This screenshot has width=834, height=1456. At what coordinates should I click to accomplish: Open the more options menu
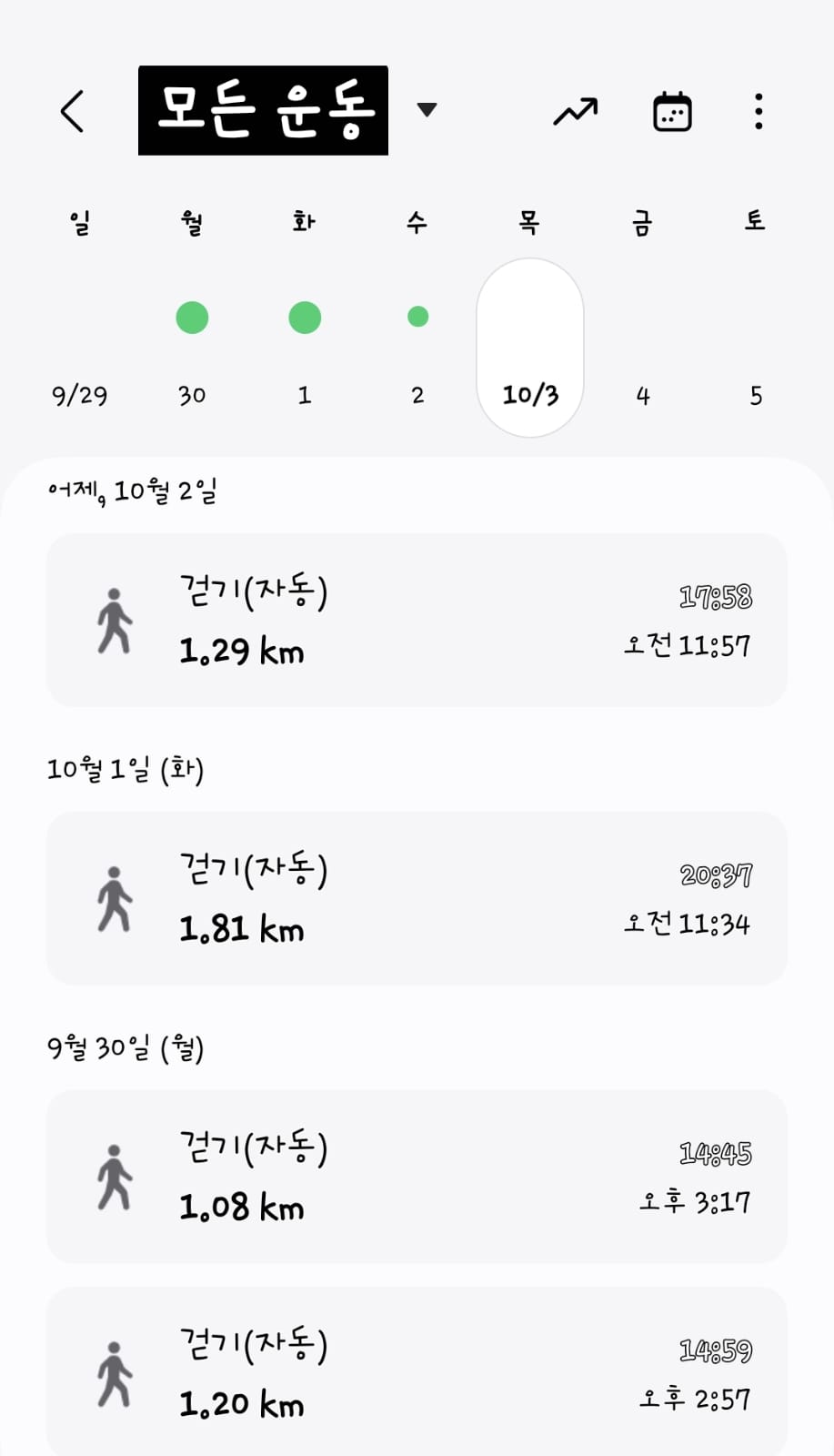(759, 112)
